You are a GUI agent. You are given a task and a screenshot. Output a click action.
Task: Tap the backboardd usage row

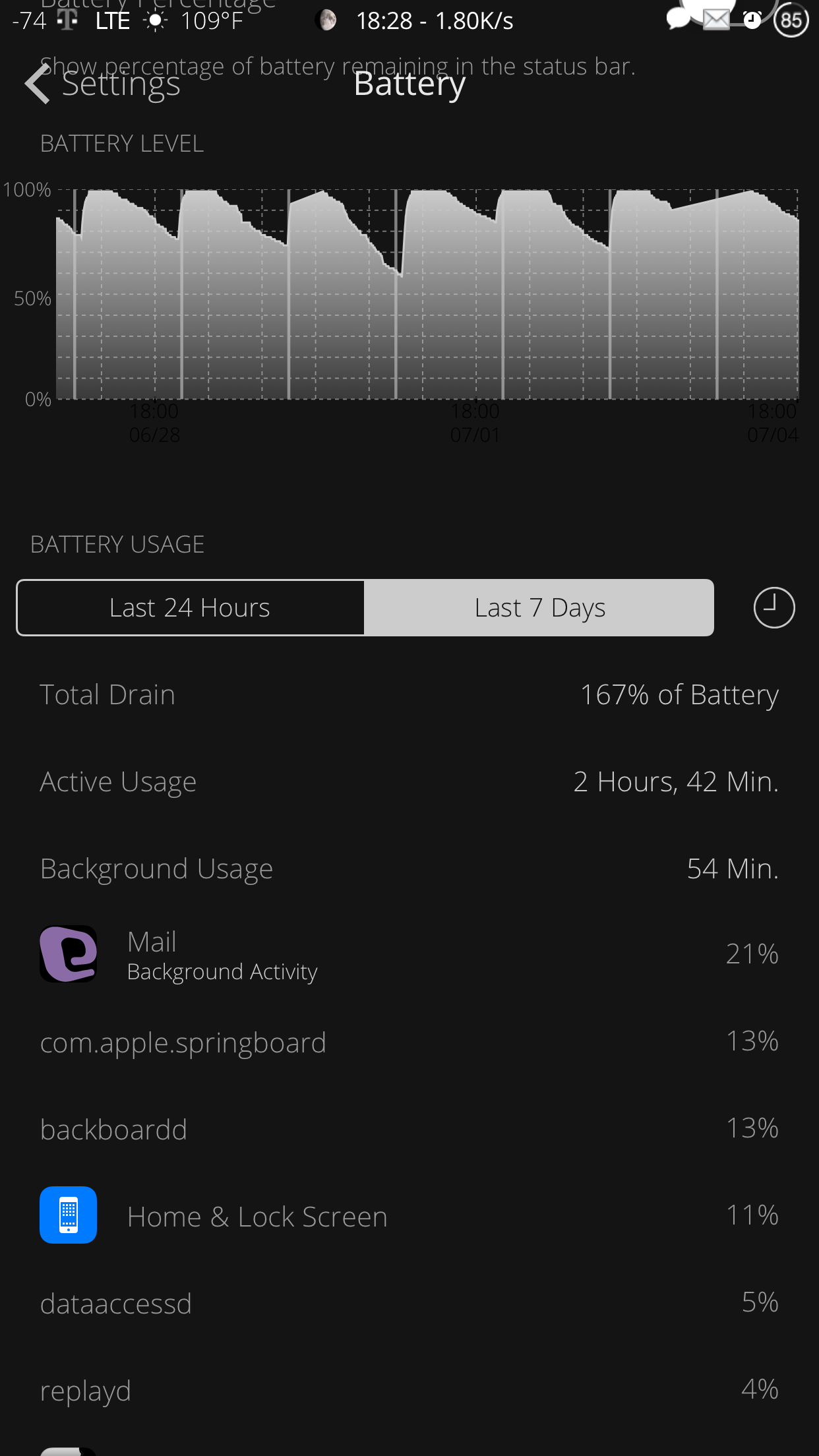[x=409, y=1129]
